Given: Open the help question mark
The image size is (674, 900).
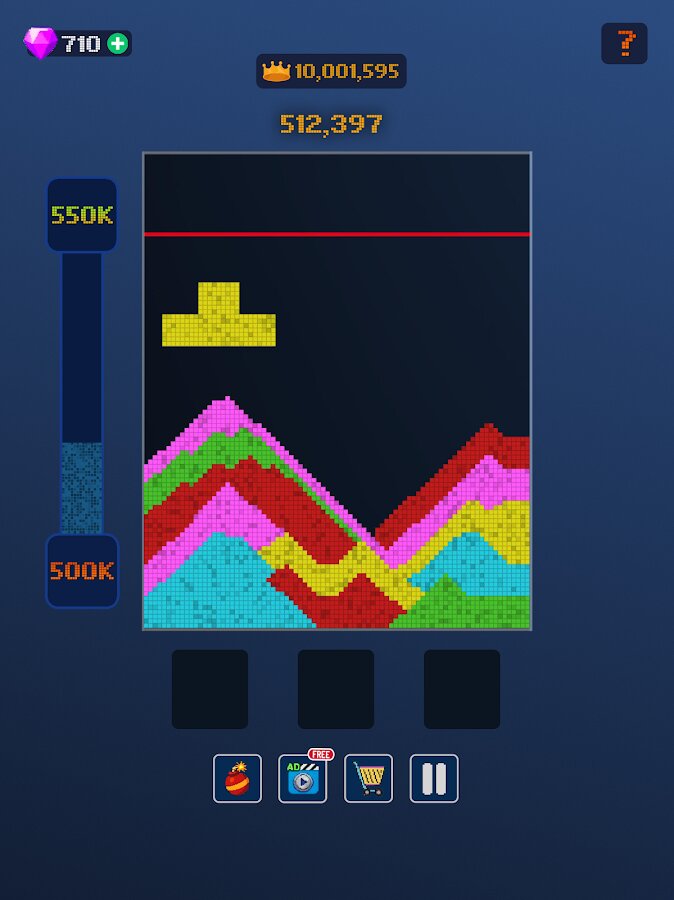Looking at the screenshot, I should pos(624,44).
